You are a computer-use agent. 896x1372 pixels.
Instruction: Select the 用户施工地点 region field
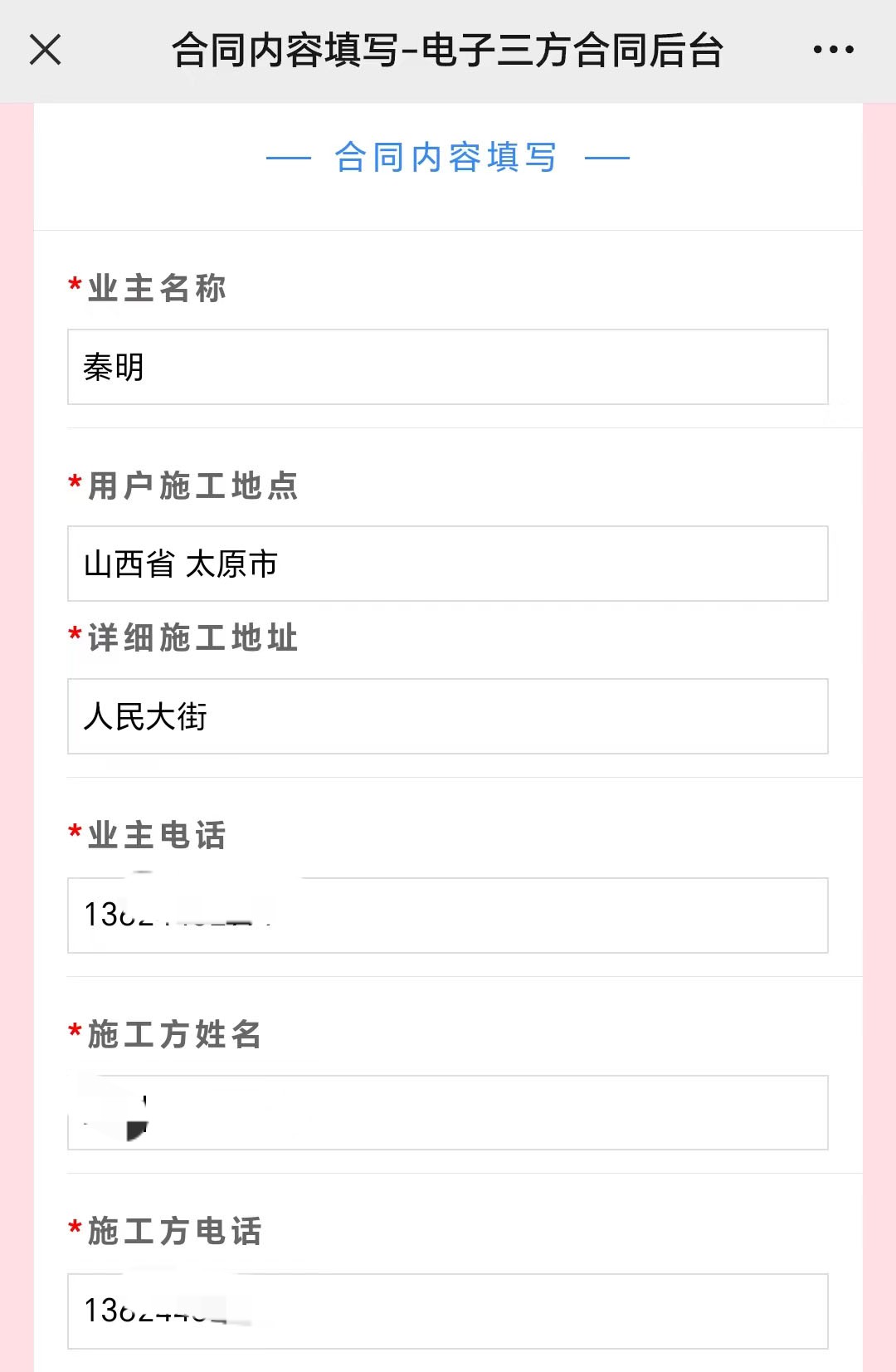[x=448, y=564]
